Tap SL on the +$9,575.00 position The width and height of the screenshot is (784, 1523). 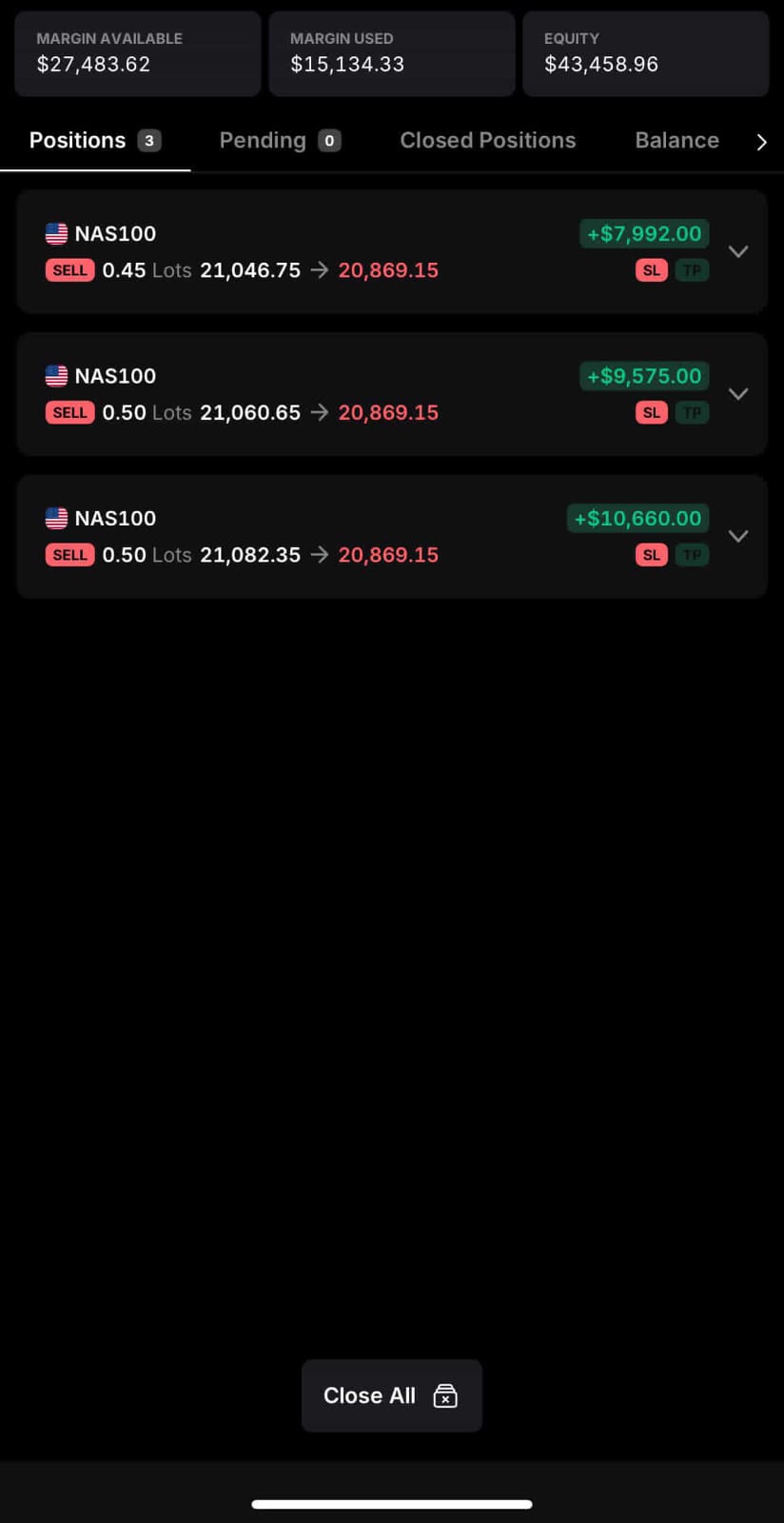652,412
